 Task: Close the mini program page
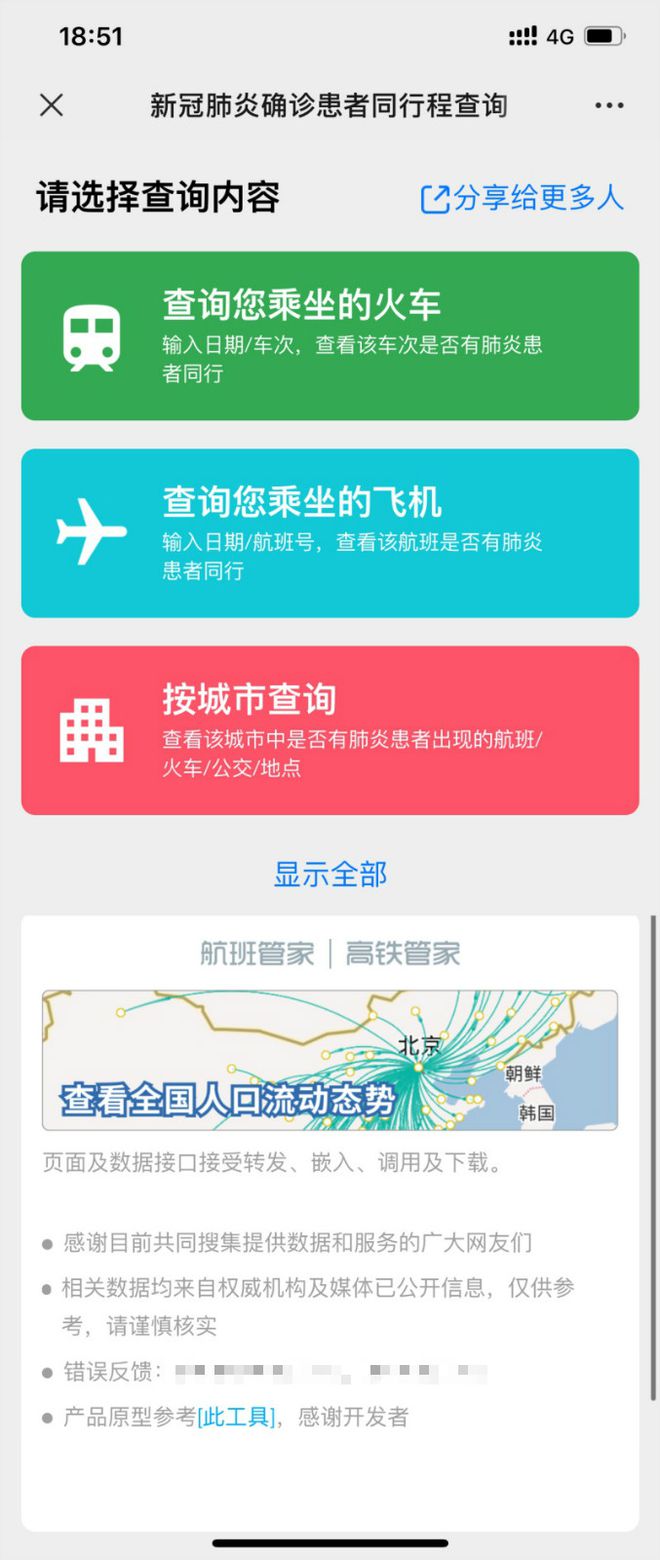(x=51, y=105)
